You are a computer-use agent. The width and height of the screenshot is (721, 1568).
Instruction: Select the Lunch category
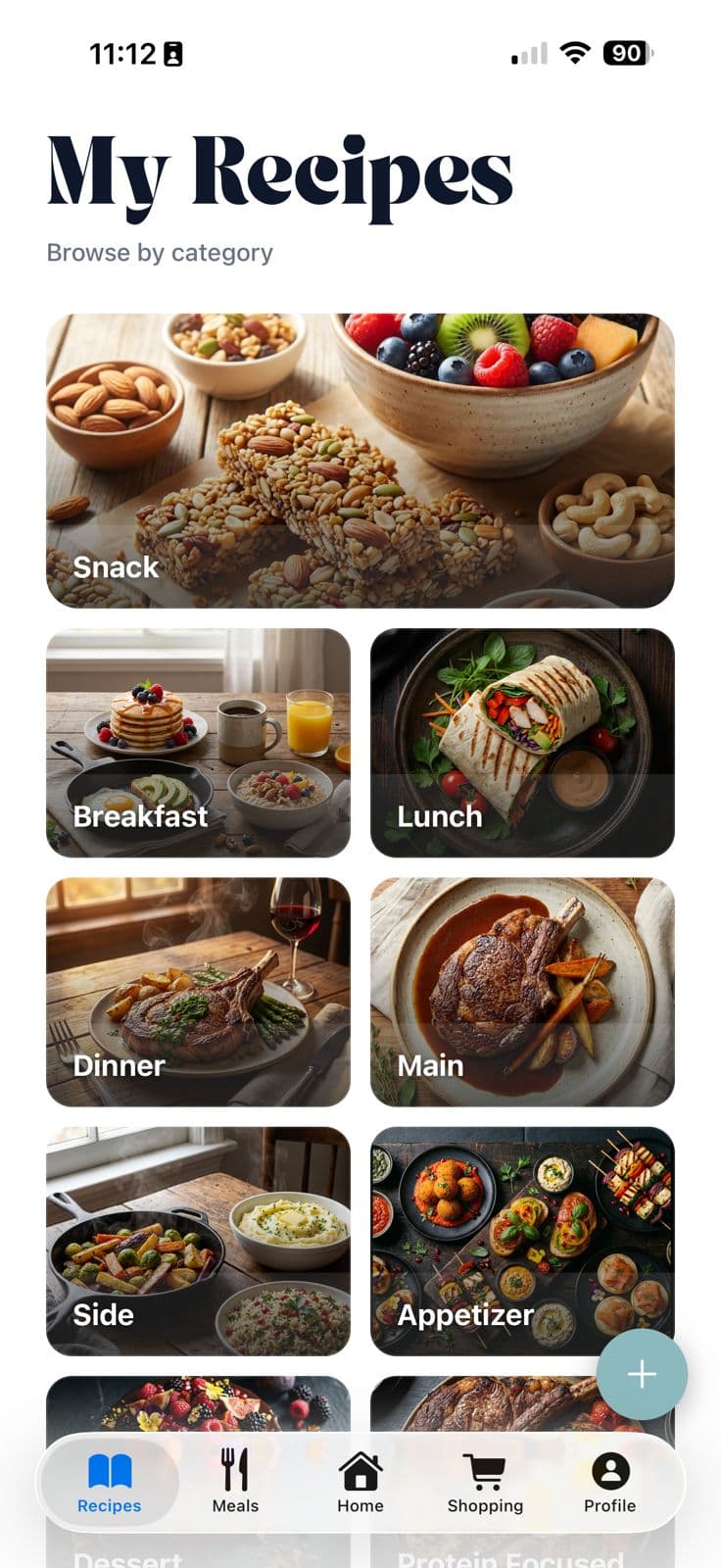click(x=522, y=740)
